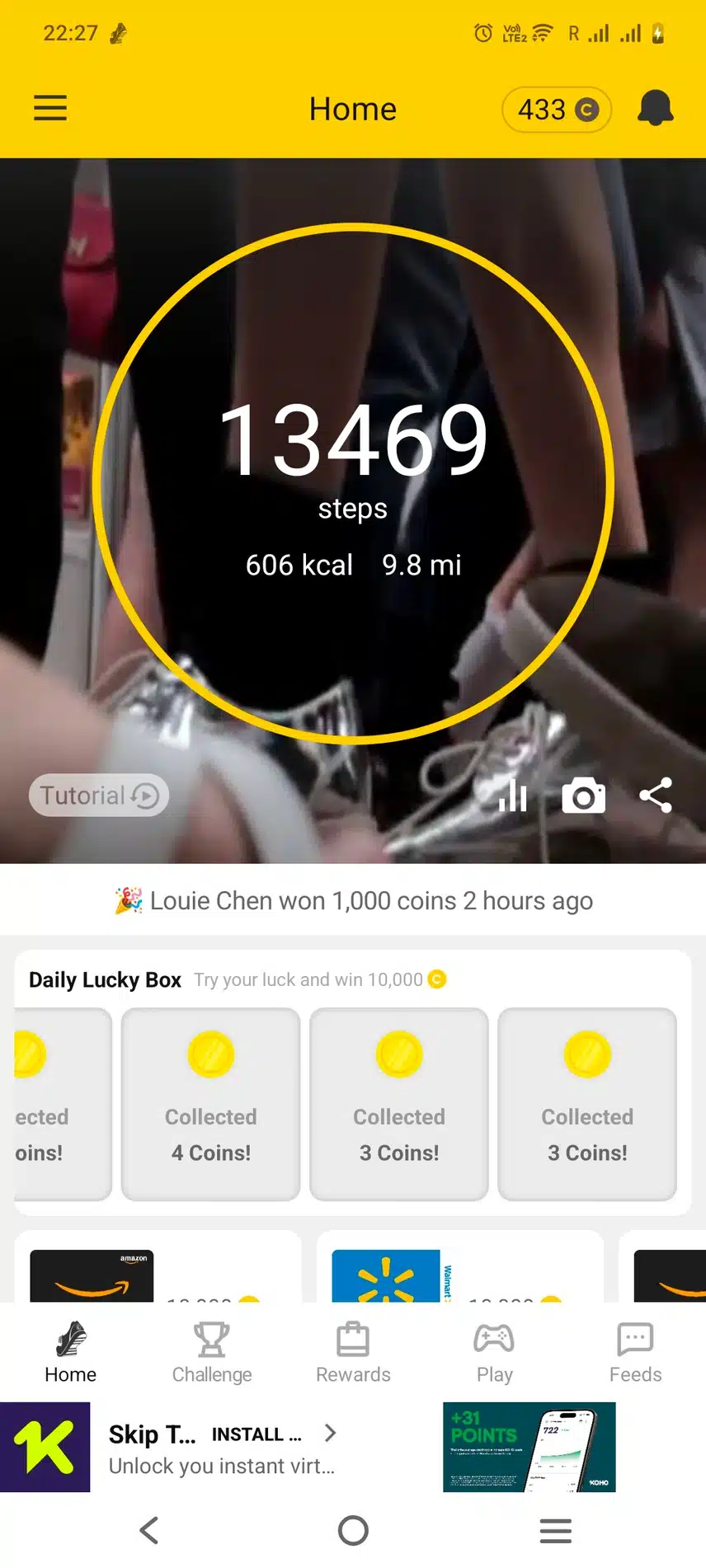
Task: Tap the Collected 4 Coins lucky box
Action: (211, 1104)
